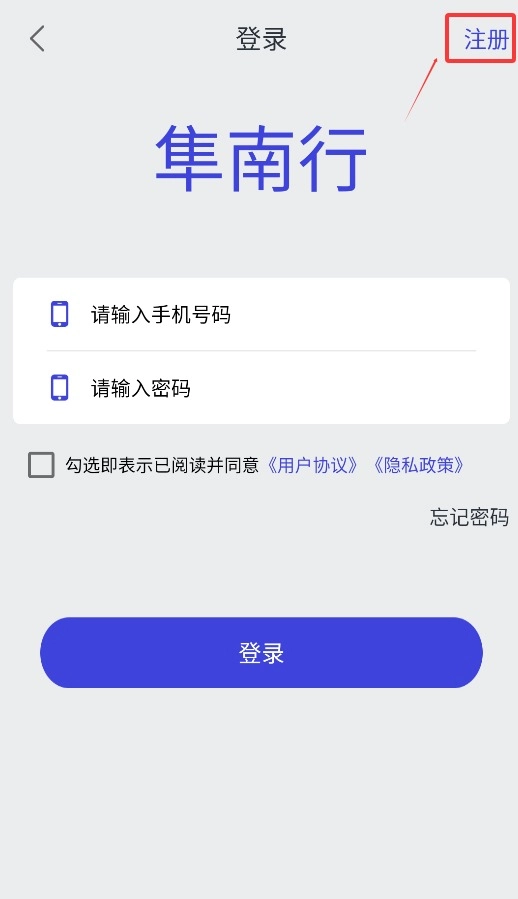Open the 注册 registration page
This screenshot has width=518, height=899.
coord(486,40)
